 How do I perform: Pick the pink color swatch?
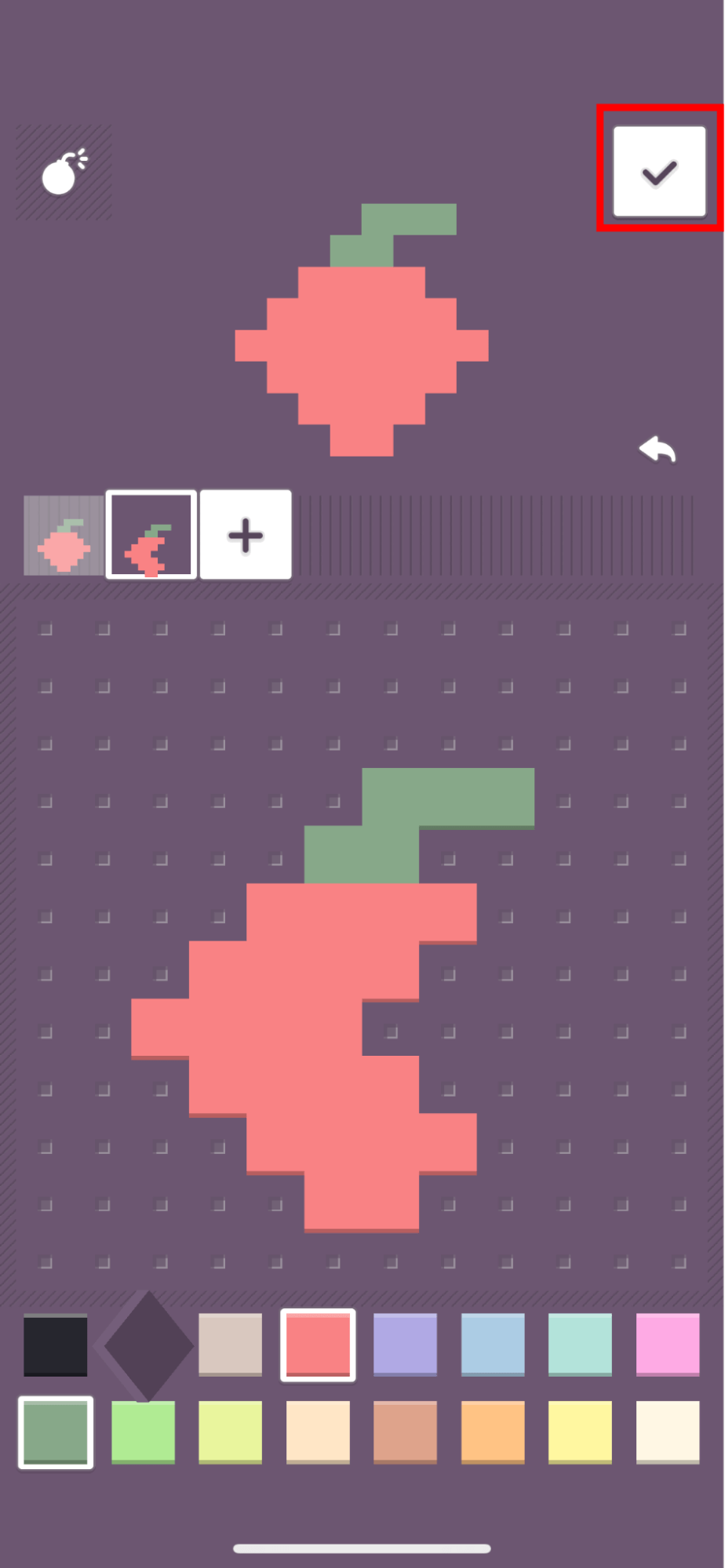click(668, 1344)
